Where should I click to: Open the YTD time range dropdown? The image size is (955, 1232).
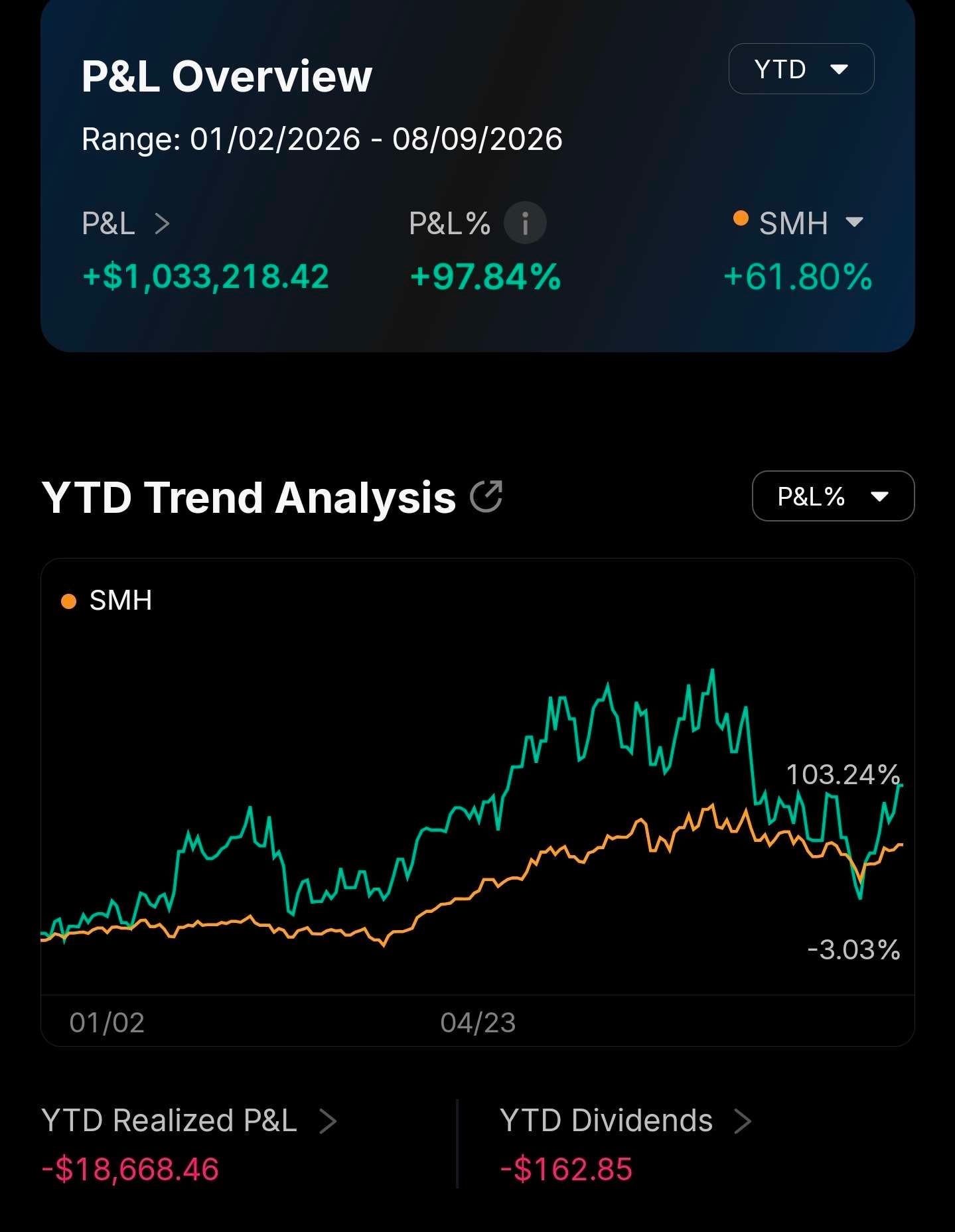coord(801,69)
